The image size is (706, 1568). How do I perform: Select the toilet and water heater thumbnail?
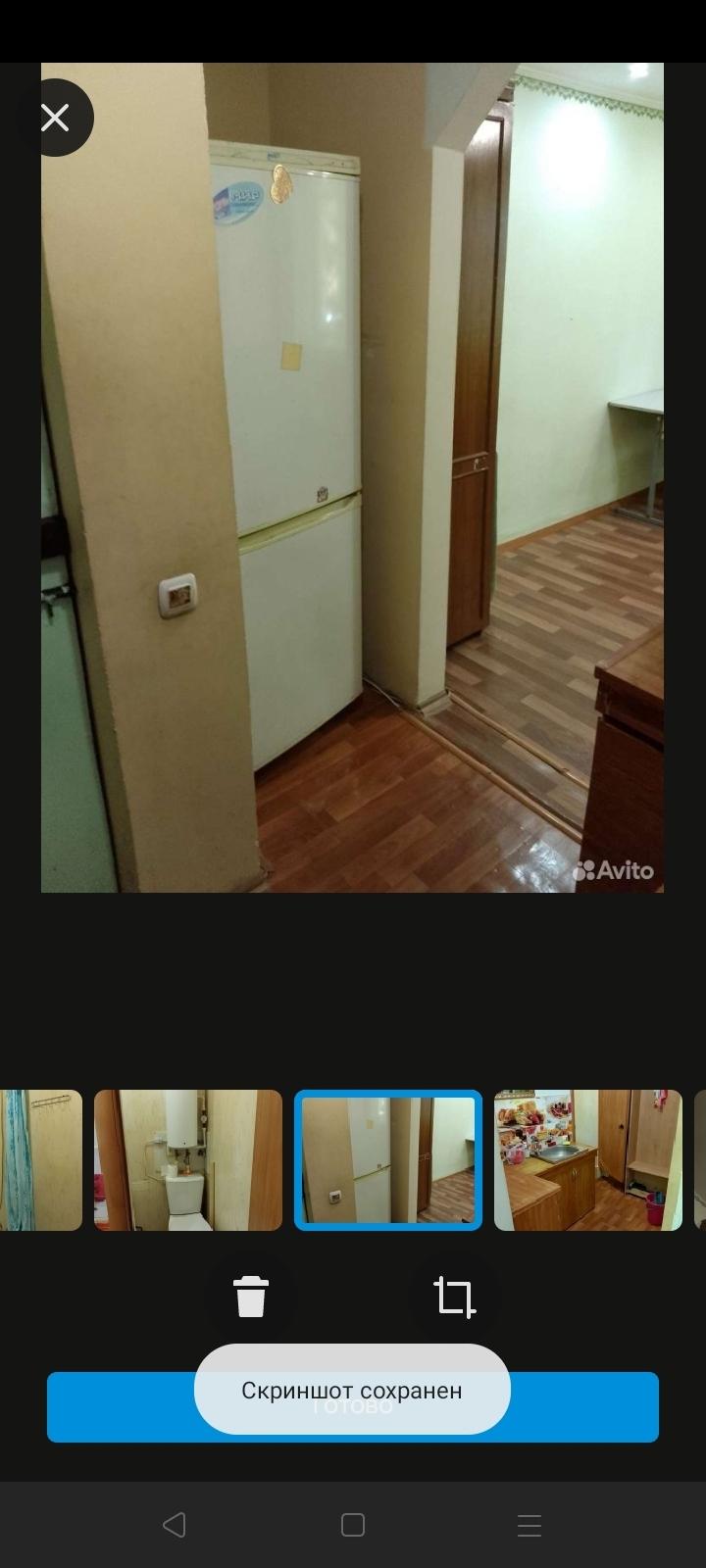pos(188,1160)
